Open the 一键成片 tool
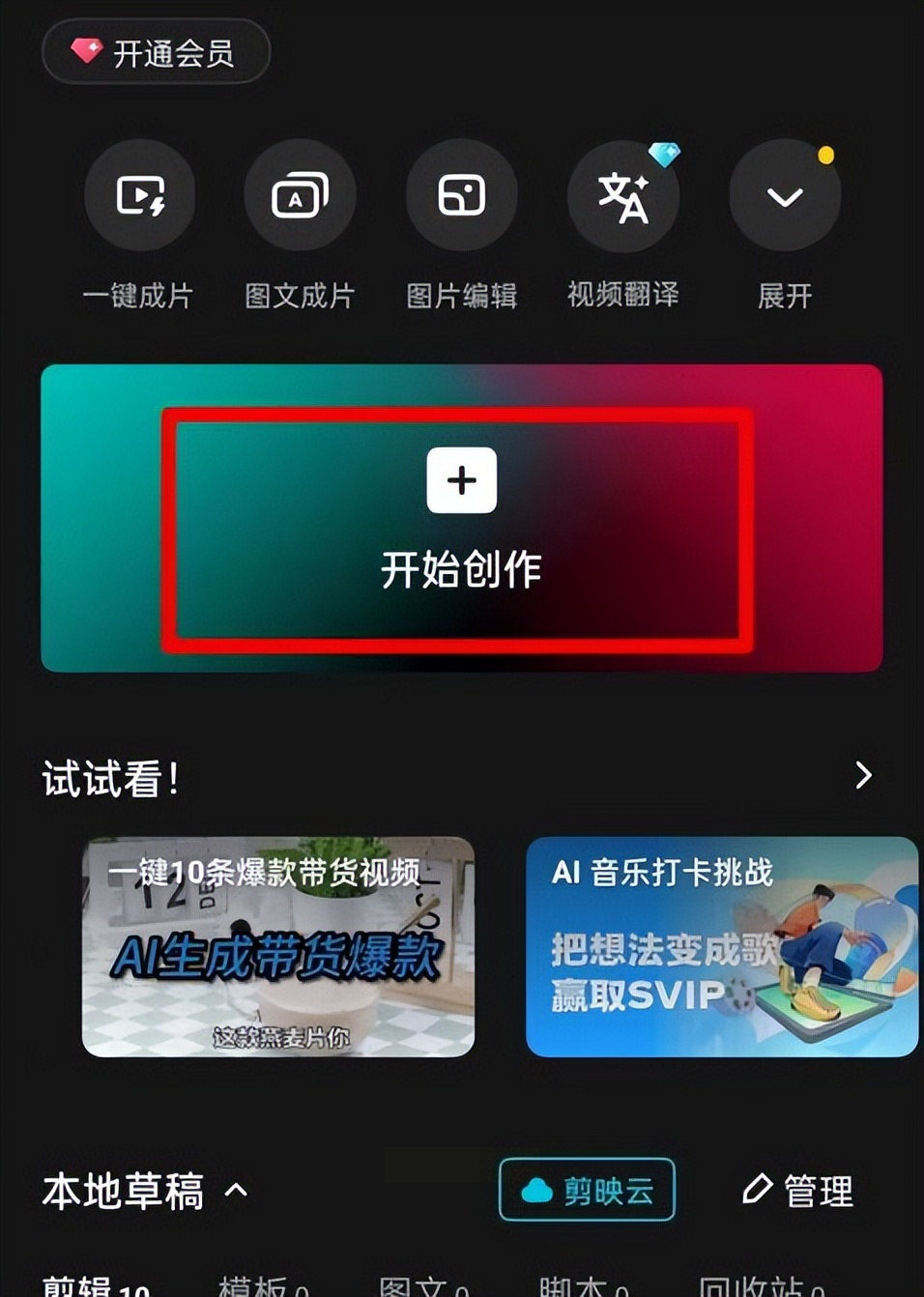Screen dimensions: 924x1297 [x=139, y=196]
